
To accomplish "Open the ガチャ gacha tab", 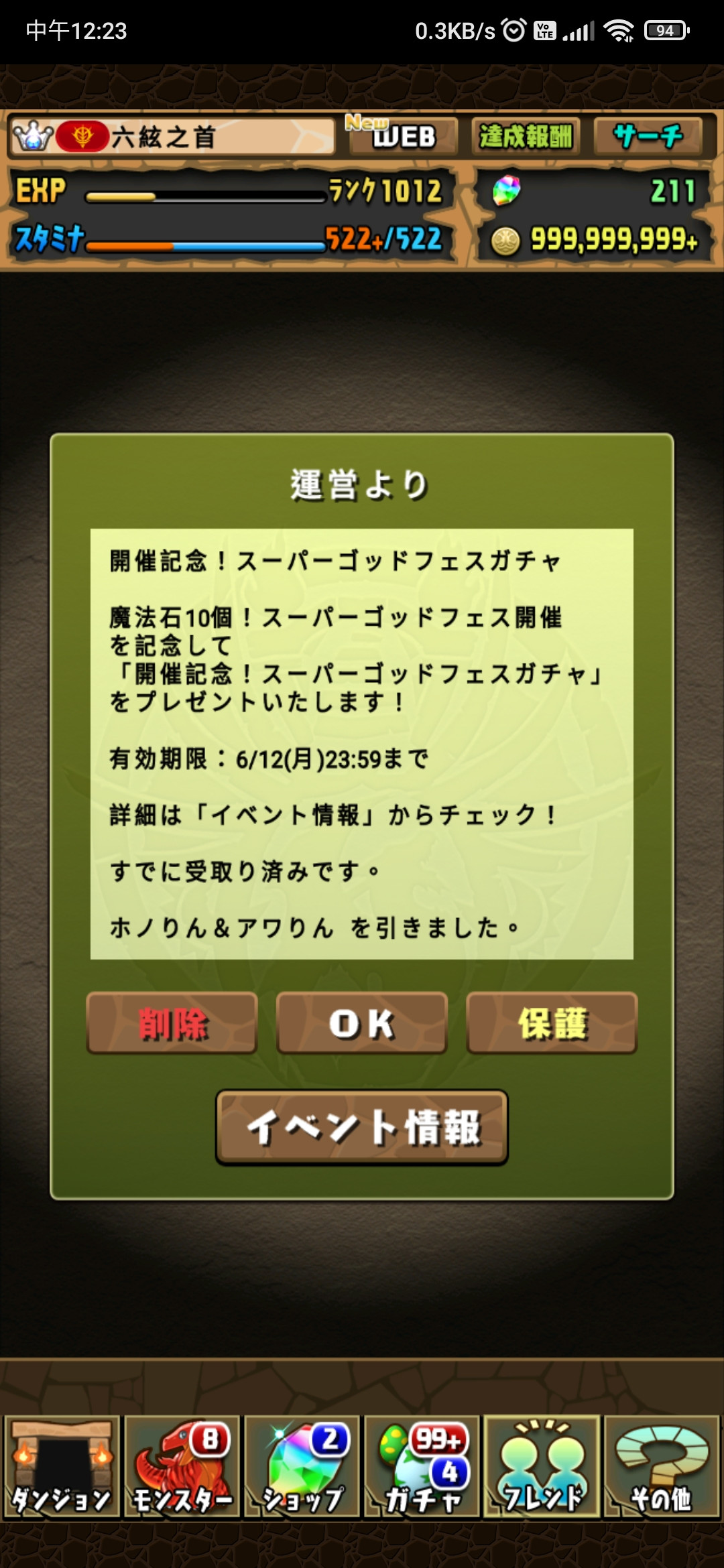I will (x=422, y=1466).
